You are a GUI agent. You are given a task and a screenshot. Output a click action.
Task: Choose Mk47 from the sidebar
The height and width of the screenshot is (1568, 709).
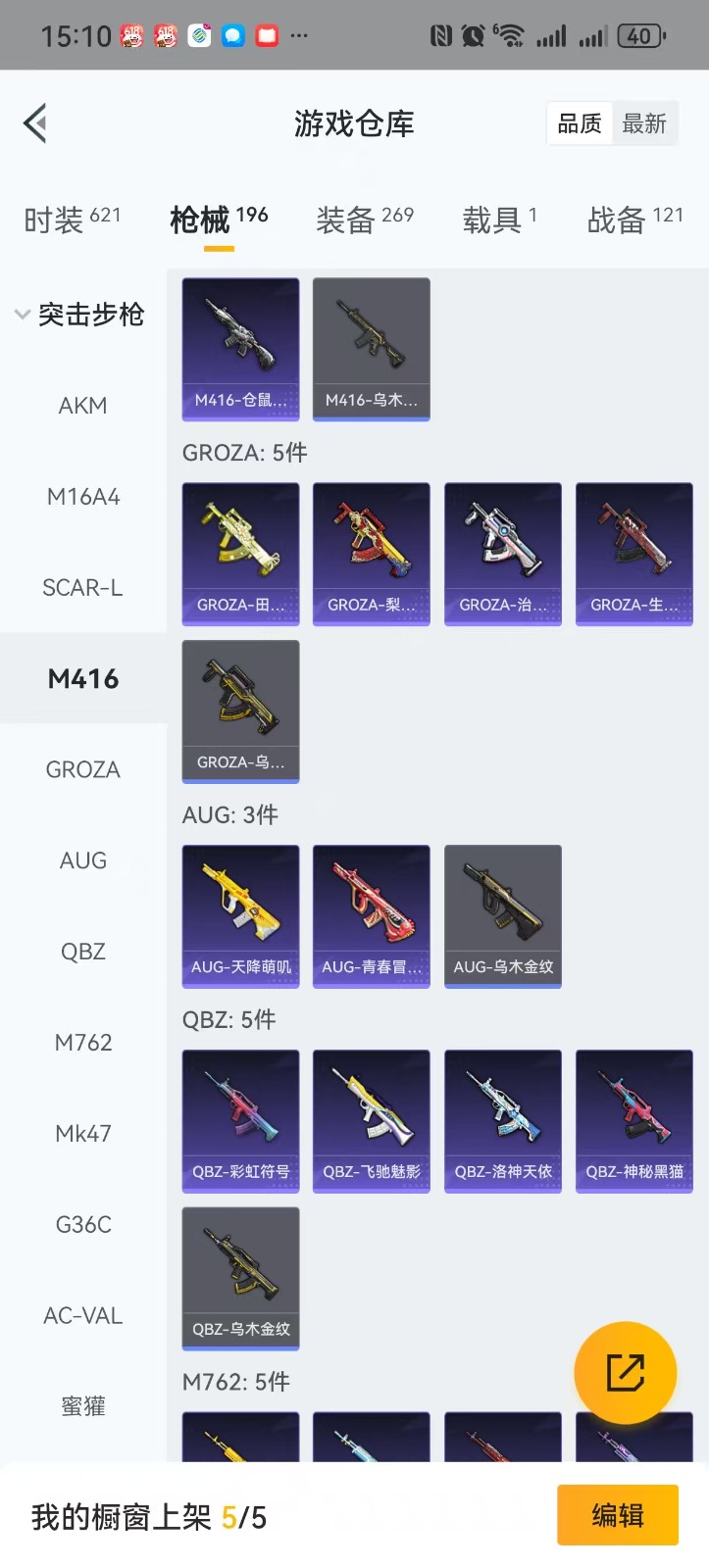tap(82, 1134)
